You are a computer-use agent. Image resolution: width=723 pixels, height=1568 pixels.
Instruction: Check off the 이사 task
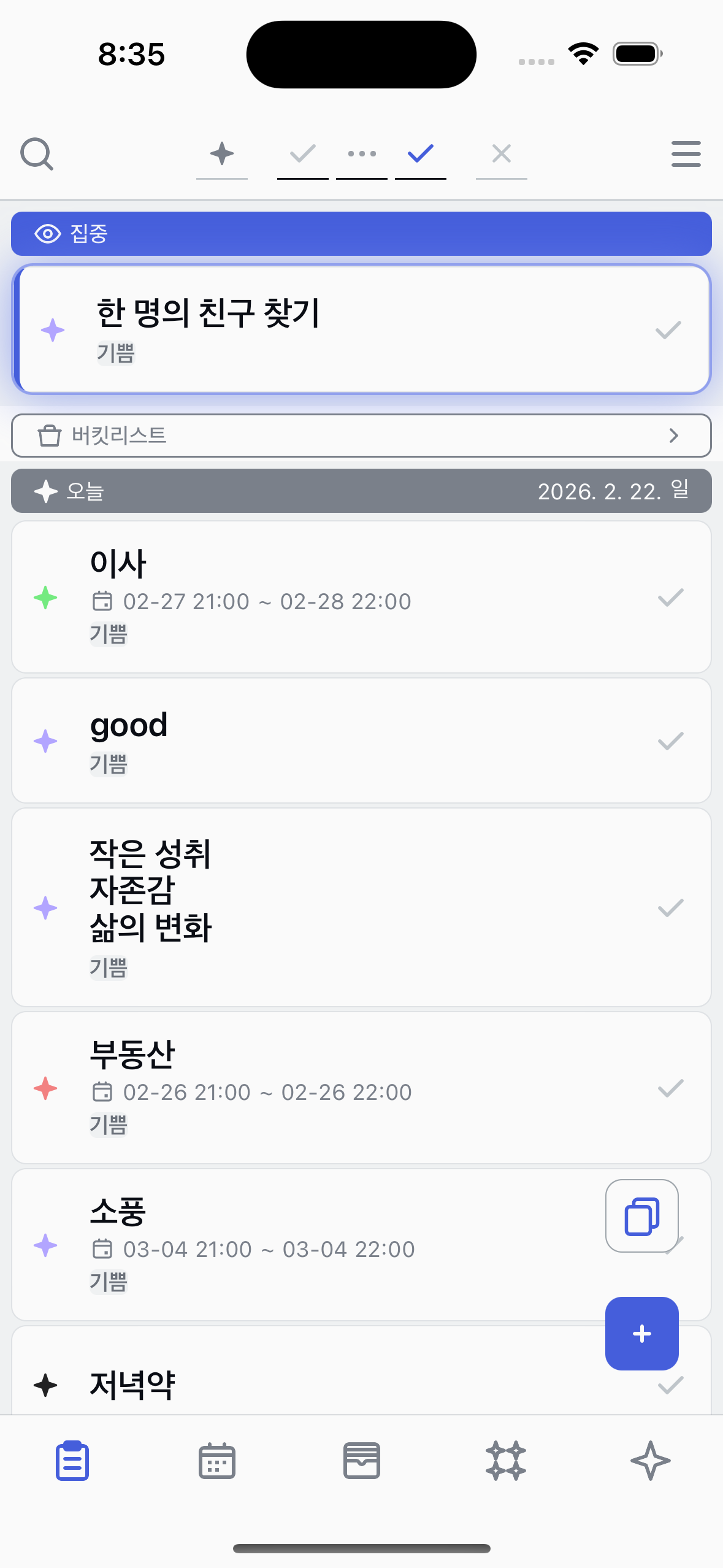670,598
